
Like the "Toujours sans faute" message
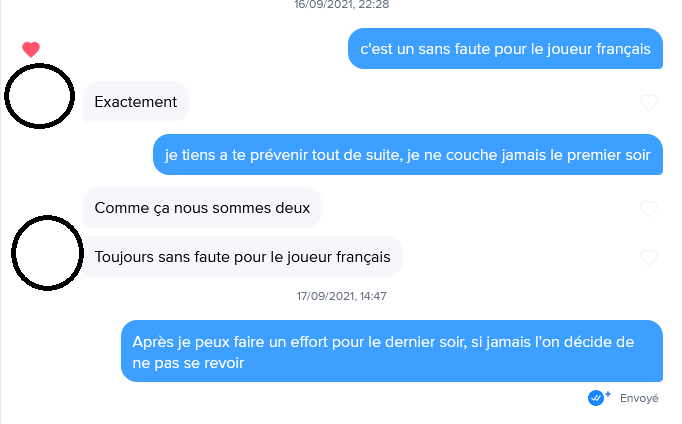coord(648,257)
